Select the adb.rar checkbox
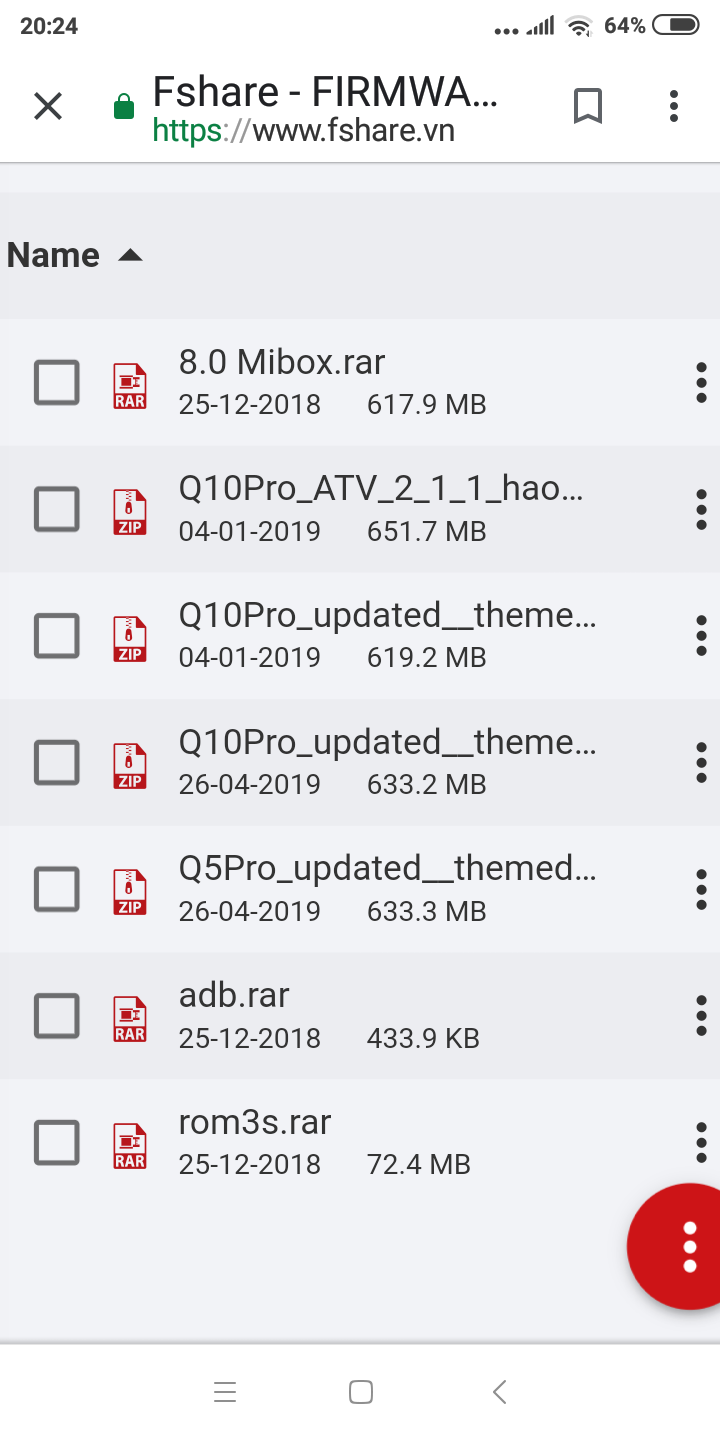Screen dimensions: 720x1440 pyautogui.click(x=57, y=1016)
